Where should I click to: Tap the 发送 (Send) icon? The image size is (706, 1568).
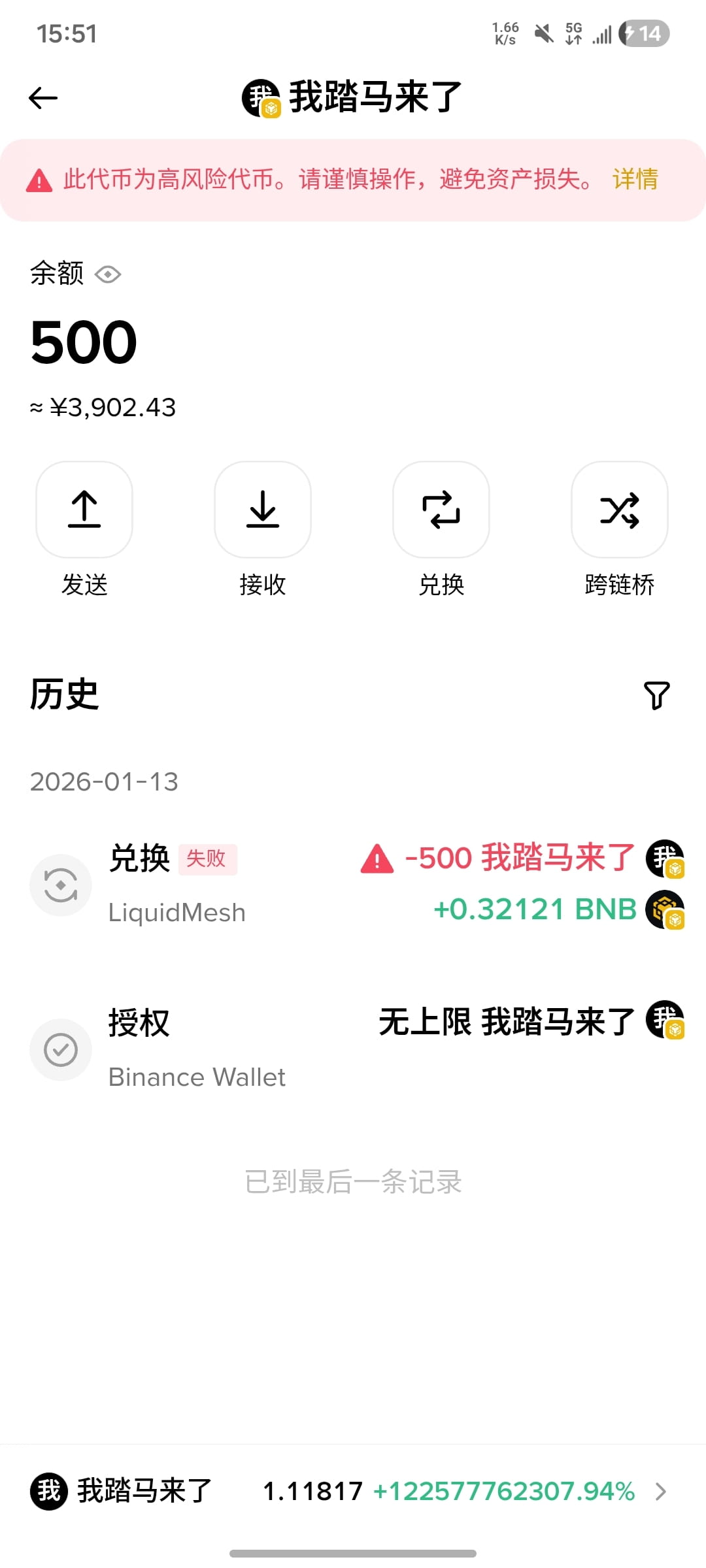(84, 510)
